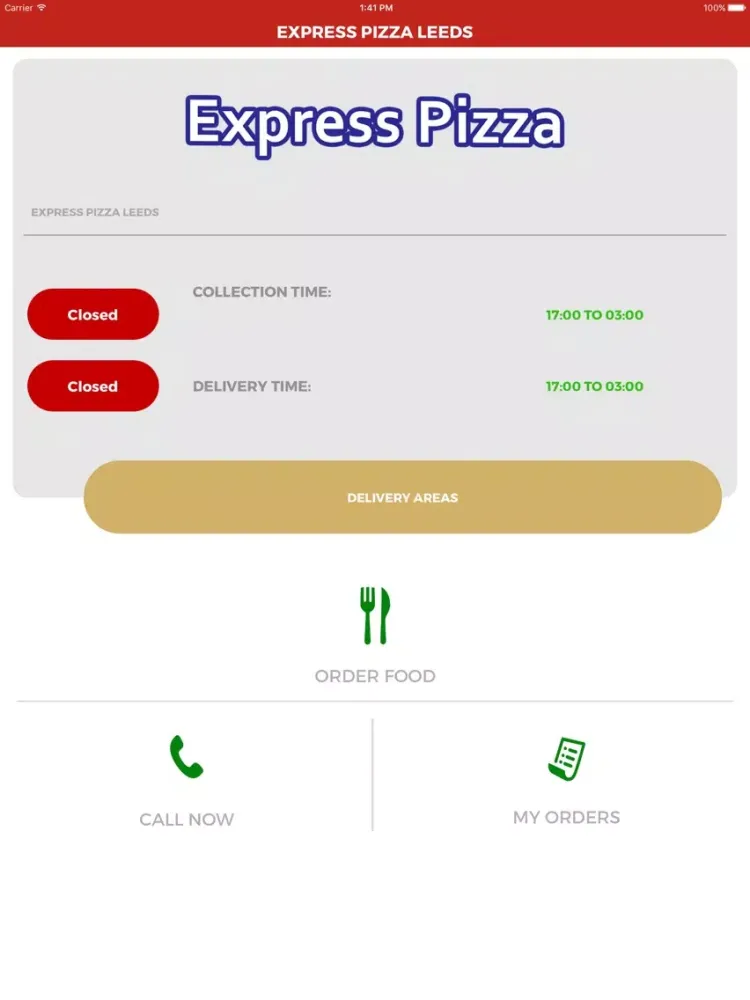View My Orders history

coord(566,781)
